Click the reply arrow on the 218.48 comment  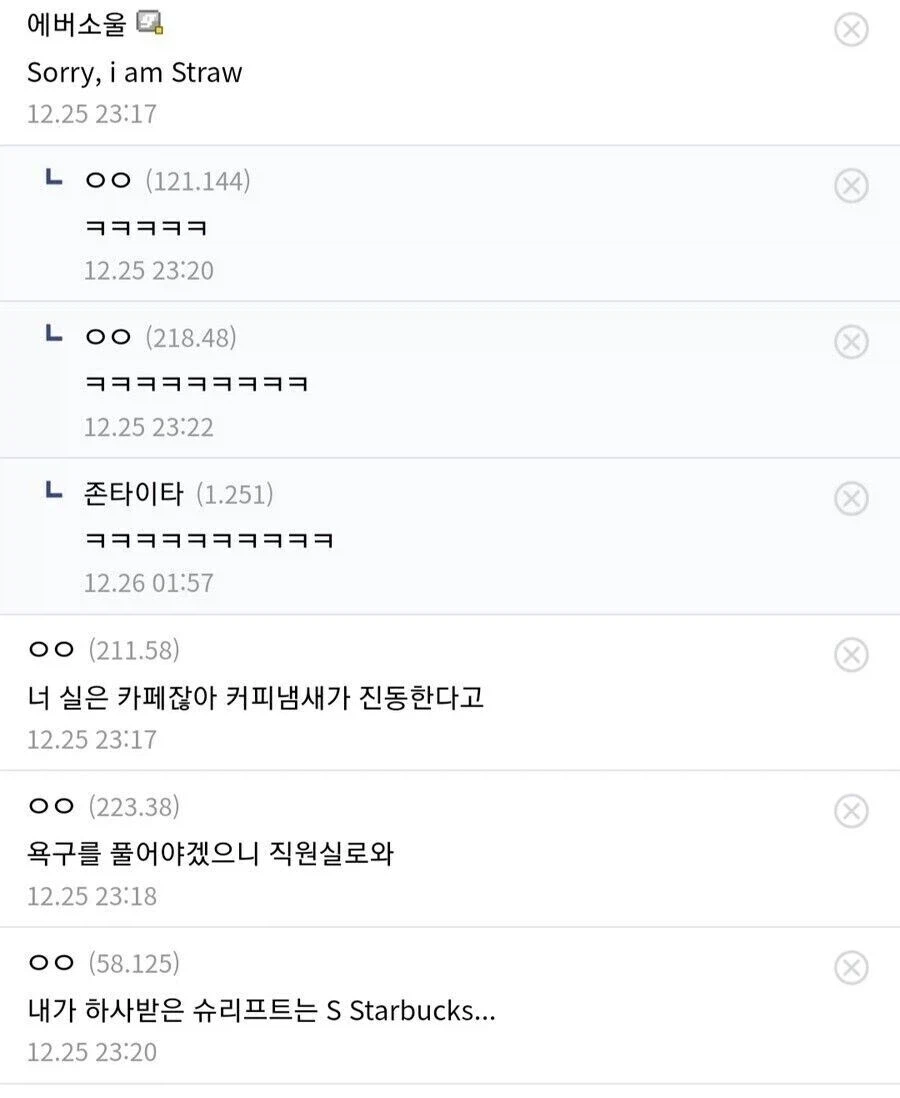pyautogui.click(x=52, y=336)
